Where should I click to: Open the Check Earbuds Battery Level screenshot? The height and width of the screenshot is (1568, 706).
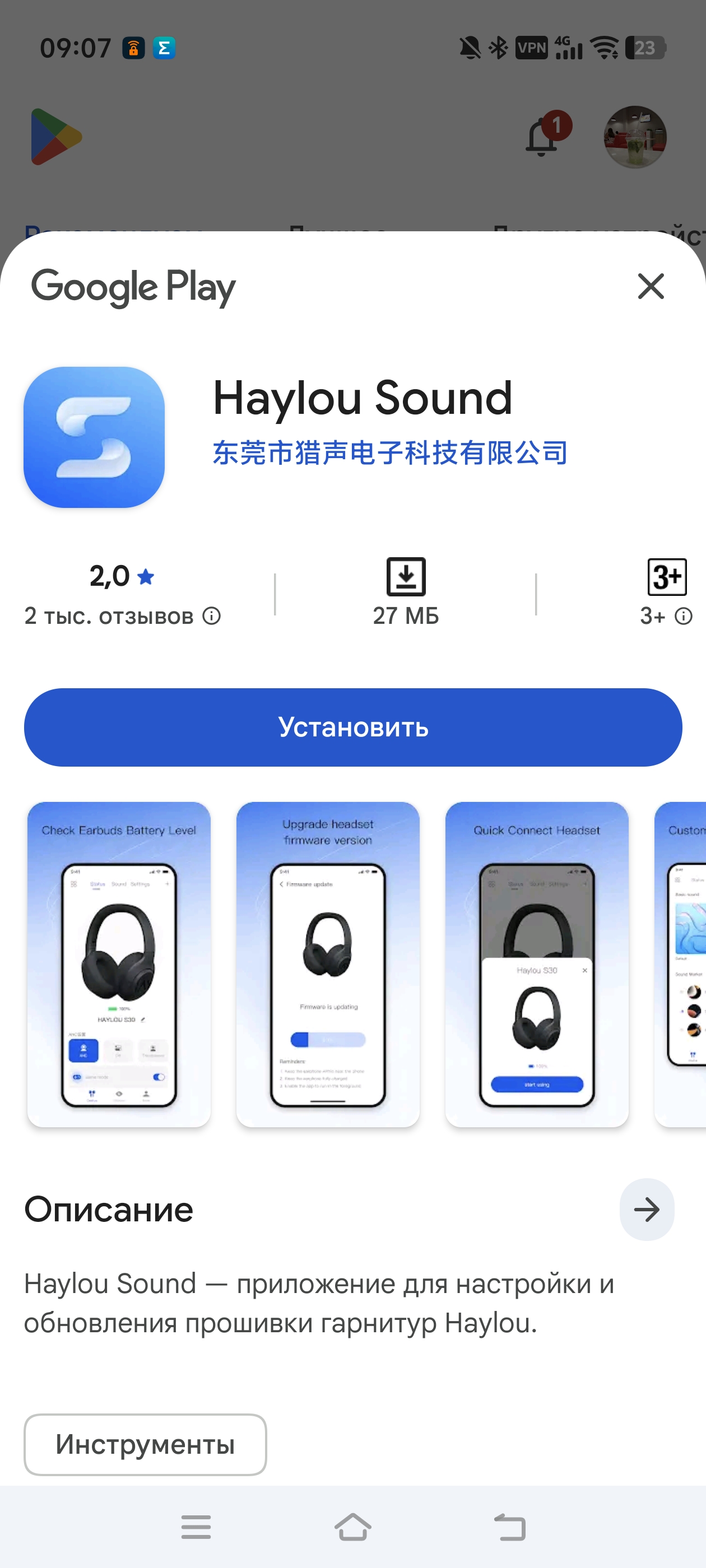[x=119, y=964]
